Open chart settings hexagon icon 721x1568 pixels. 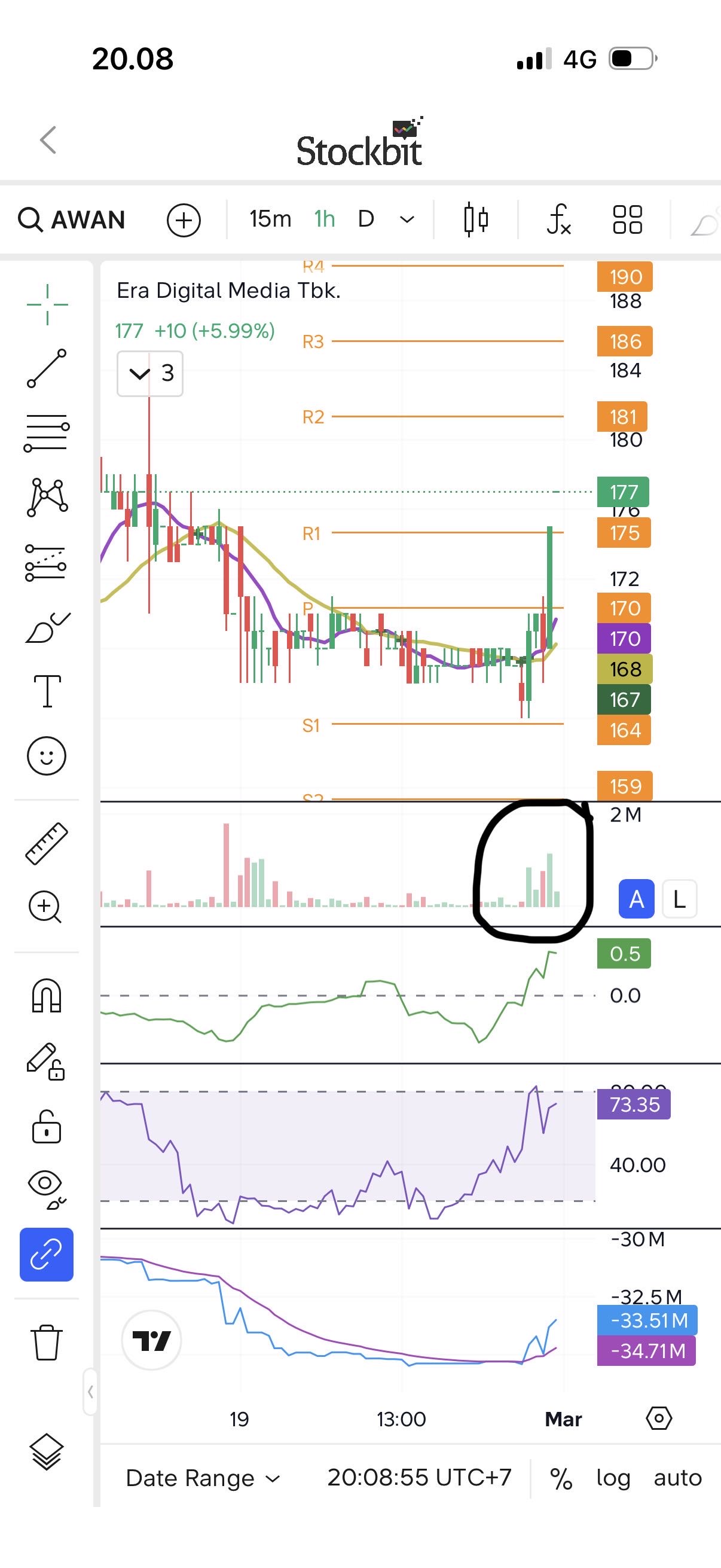point(658,1419)
